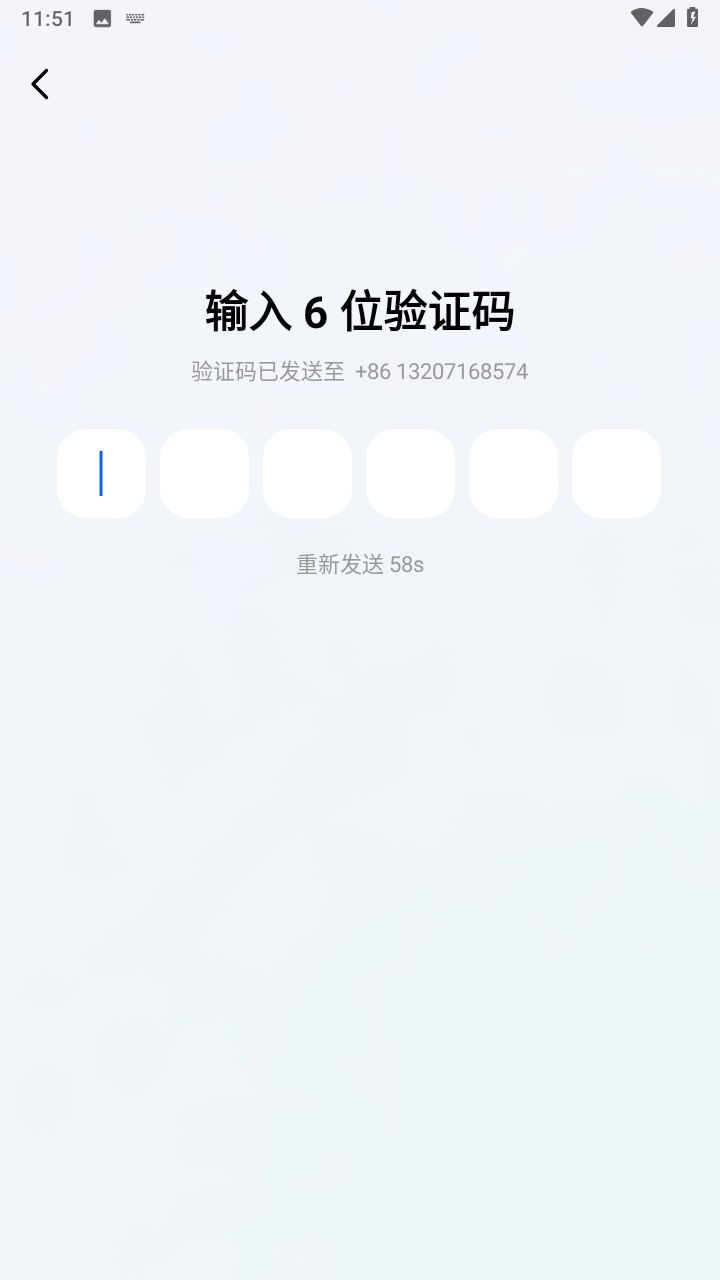Viewport: 720px width, 1280px height.
Task: Click the 输入 6 位验证码 title
Action: click(360, 312)
